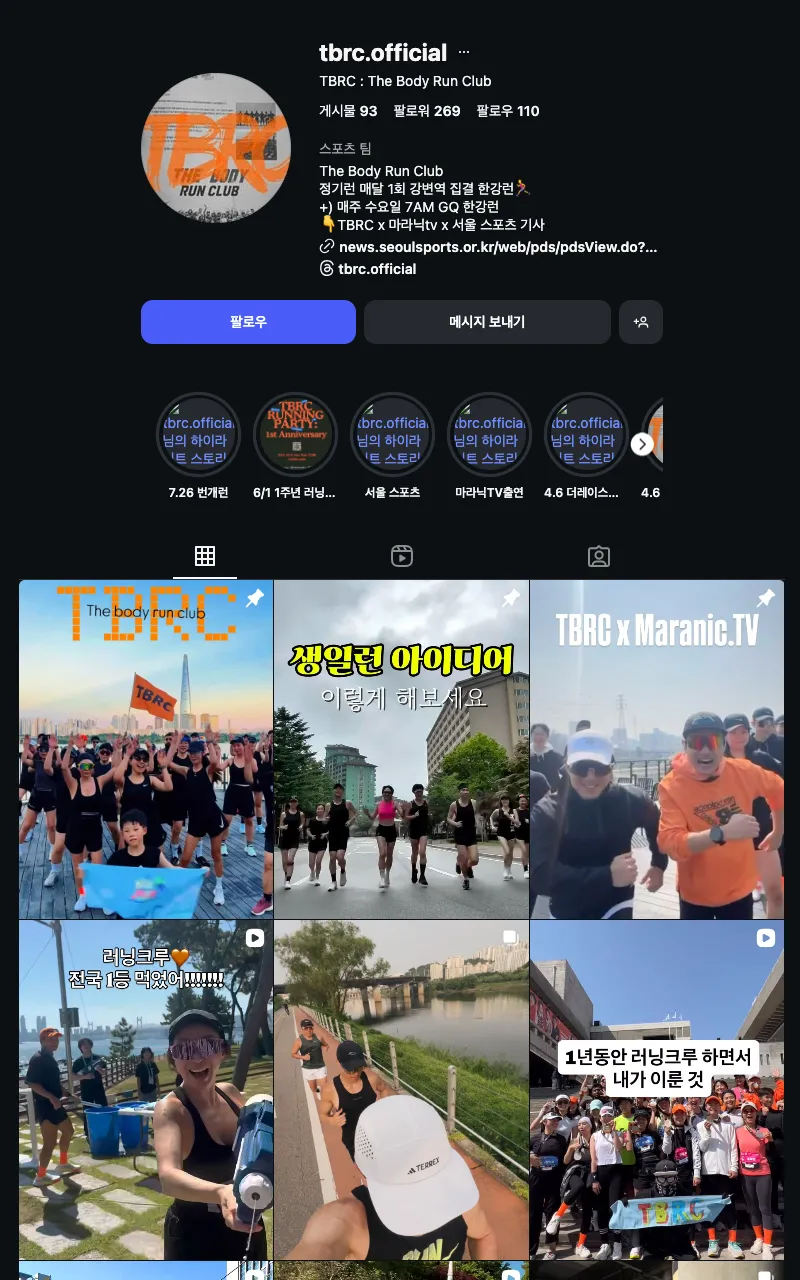Open the 마라닉TV출연 story highlight
Viewport: 800px width, 1280px height.
(489, 446)
